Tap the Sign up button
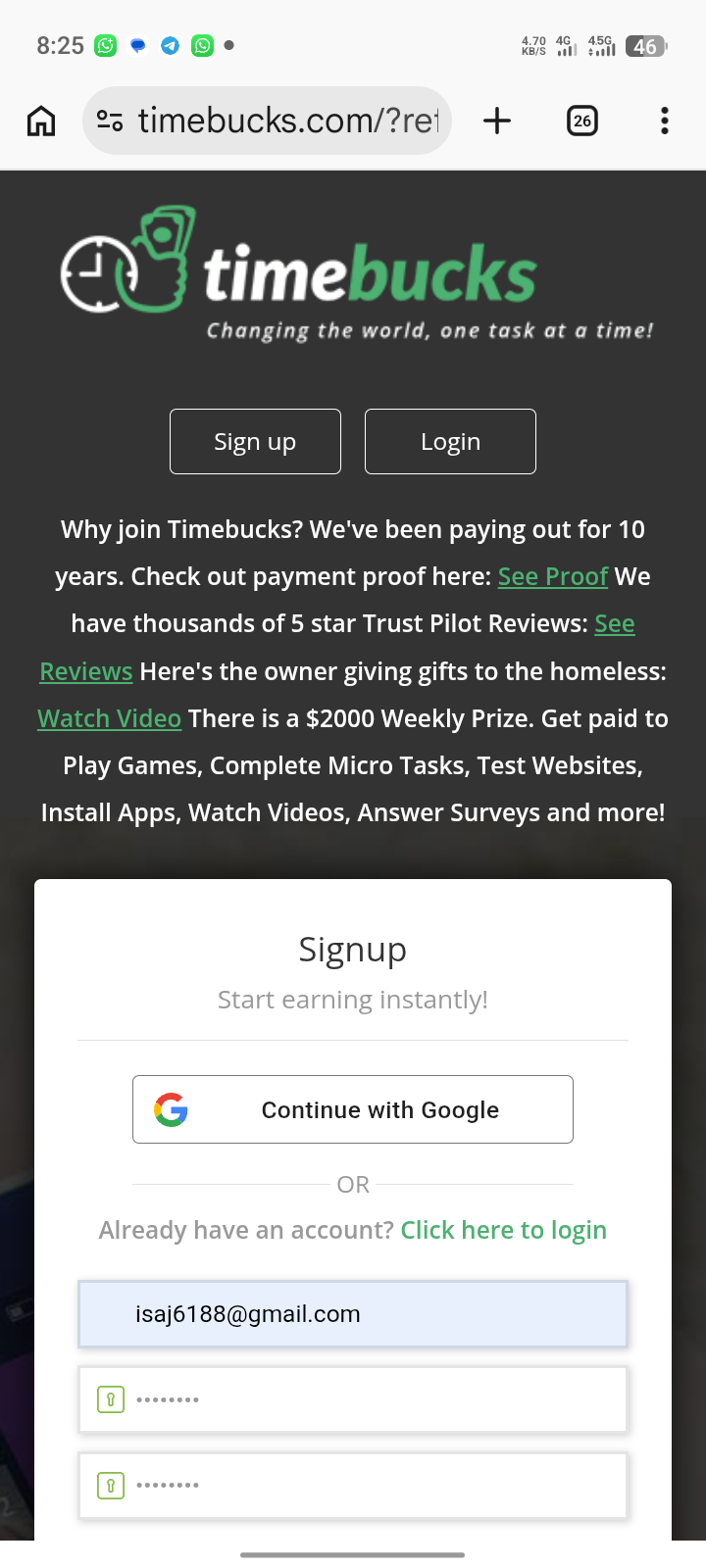The image size is (706, 1568). tap(255, 442)
